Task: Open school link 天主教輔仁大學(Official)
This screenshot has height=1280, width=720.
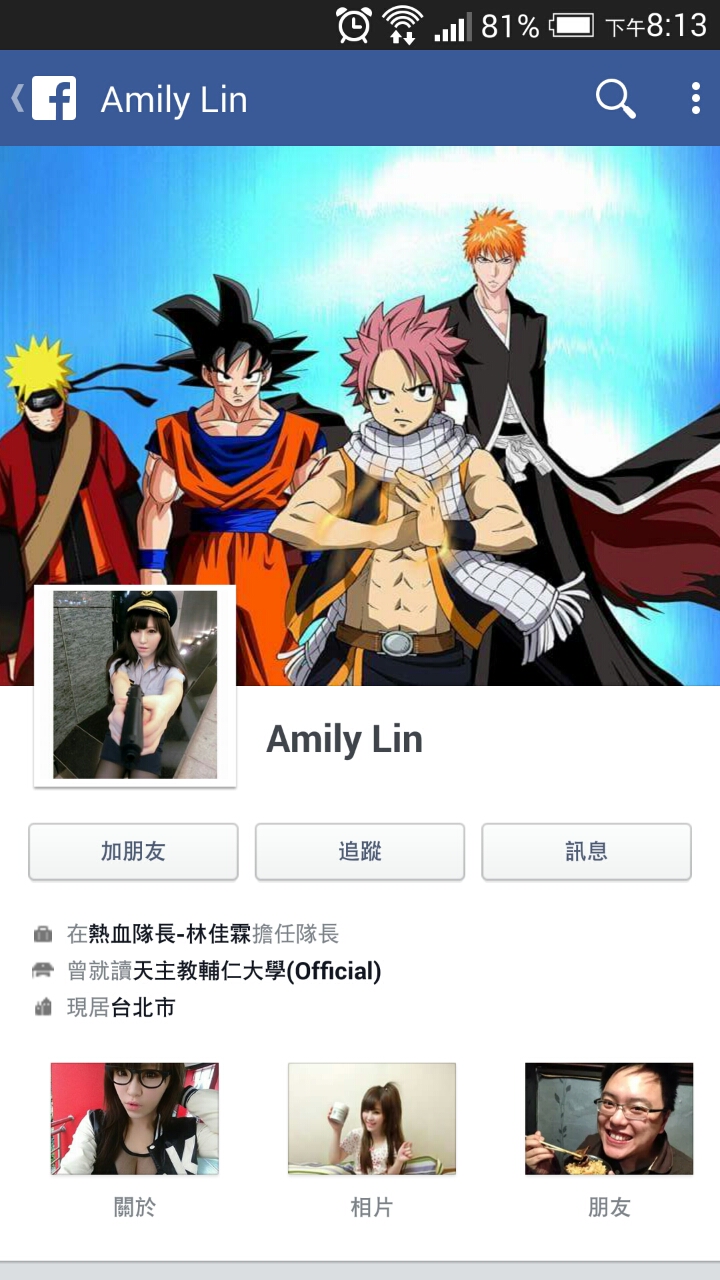Action: pyautogui.click(x=257, y=971)
